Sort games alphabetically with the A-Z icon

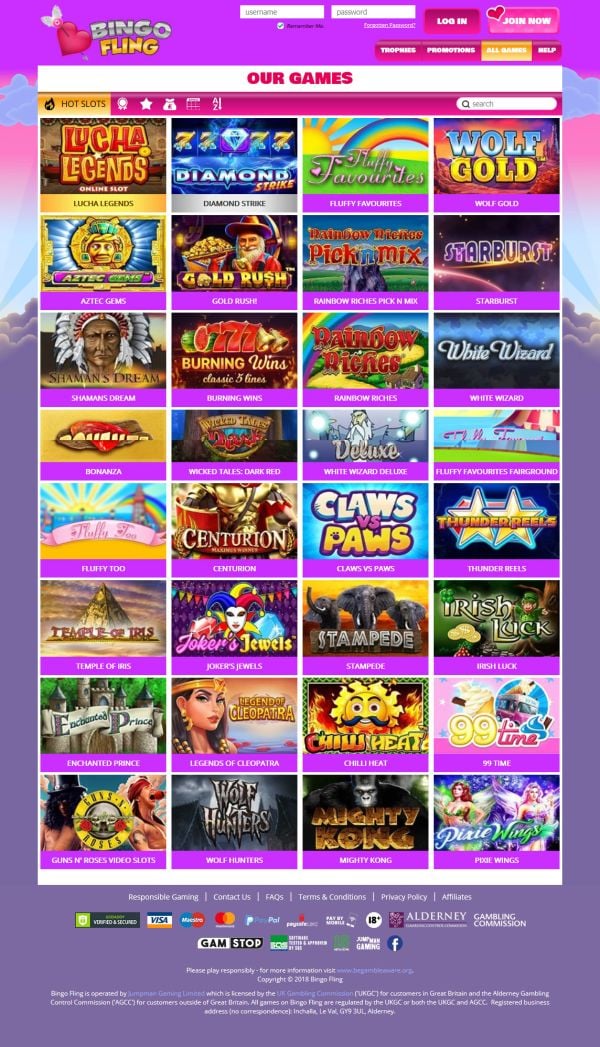tap(217, 103)
